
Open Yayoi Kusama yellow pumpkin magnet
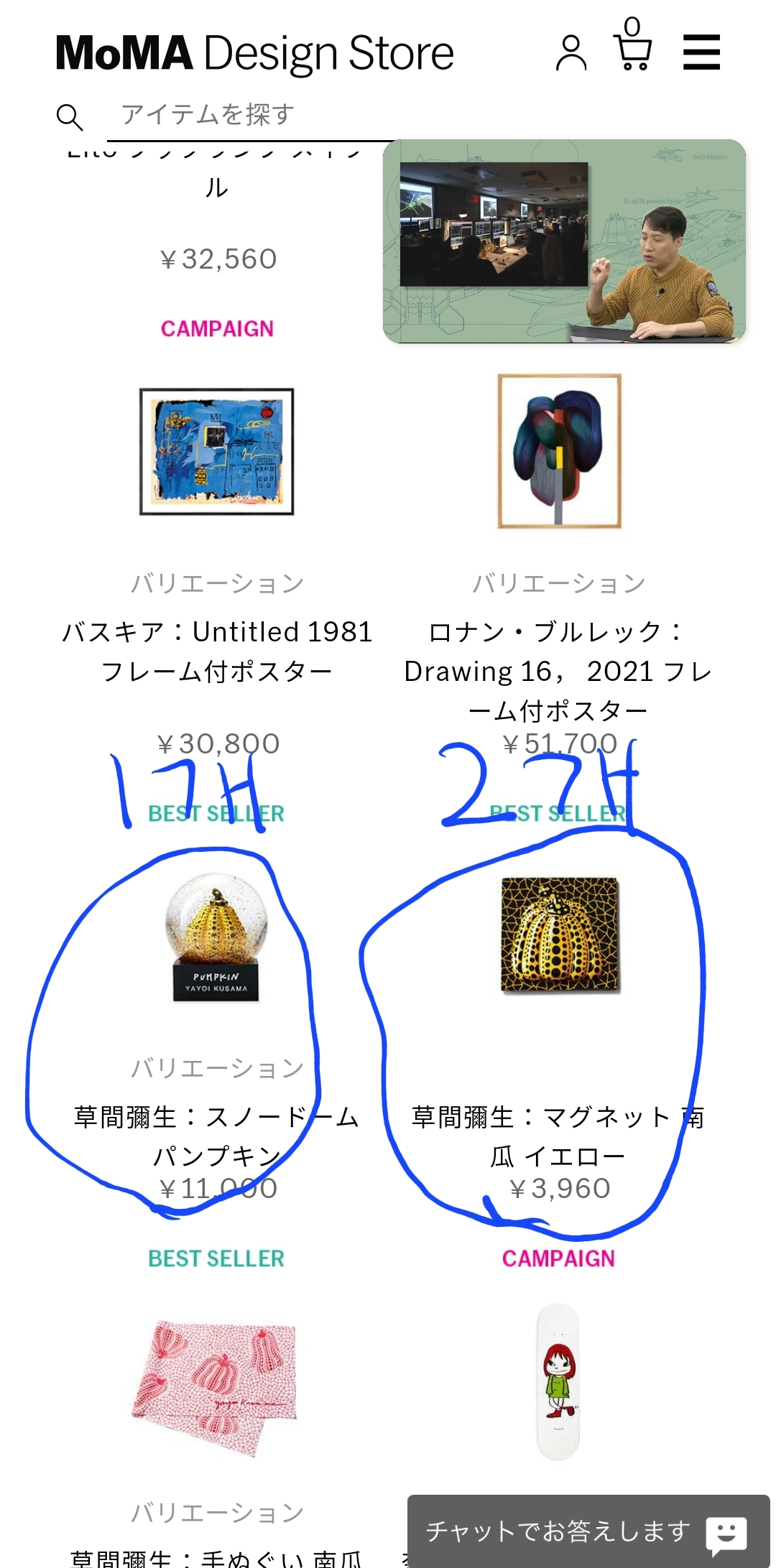(x=560, y=935)
